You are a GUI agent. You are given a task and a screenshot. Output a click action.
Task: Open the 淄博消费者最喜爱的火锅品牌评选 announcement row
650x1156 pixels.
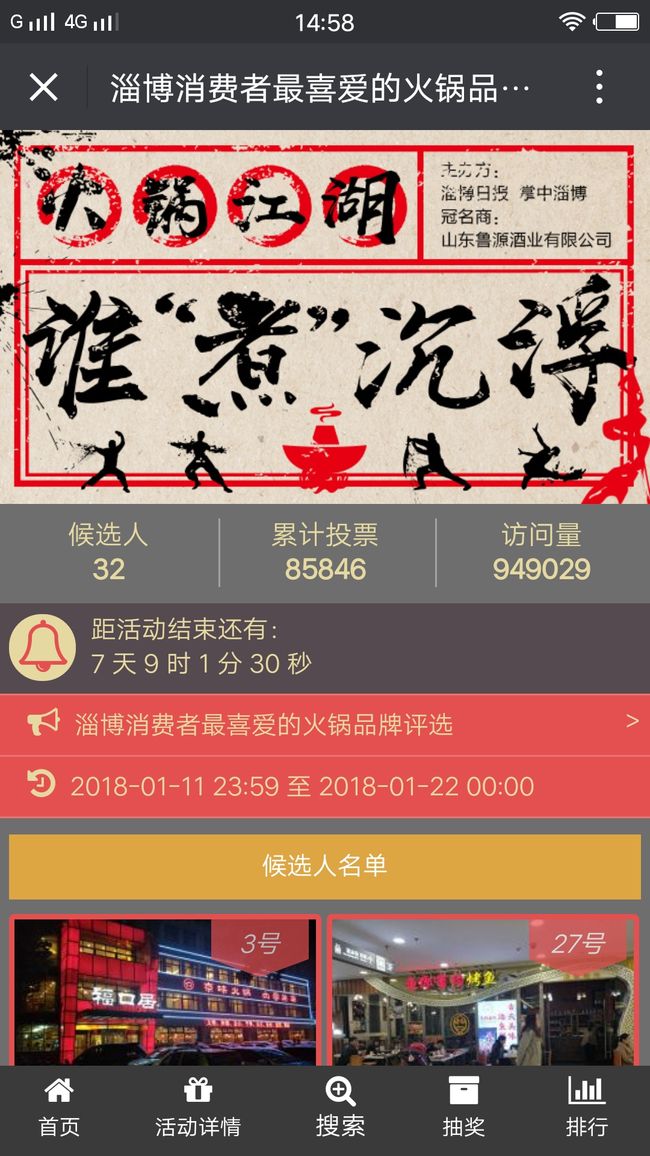point(325,725)
